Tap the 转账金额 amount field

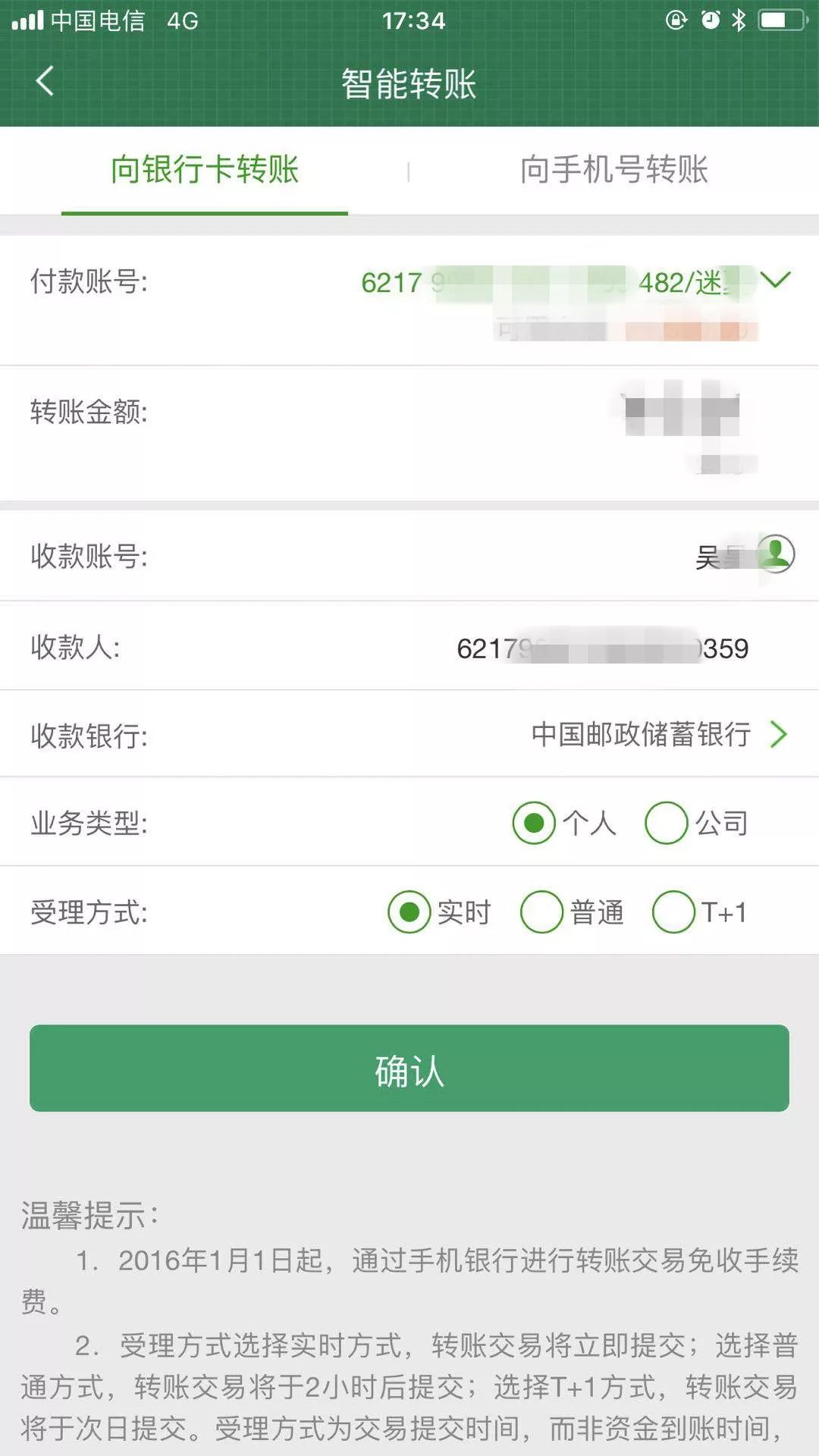coord(409,433)
